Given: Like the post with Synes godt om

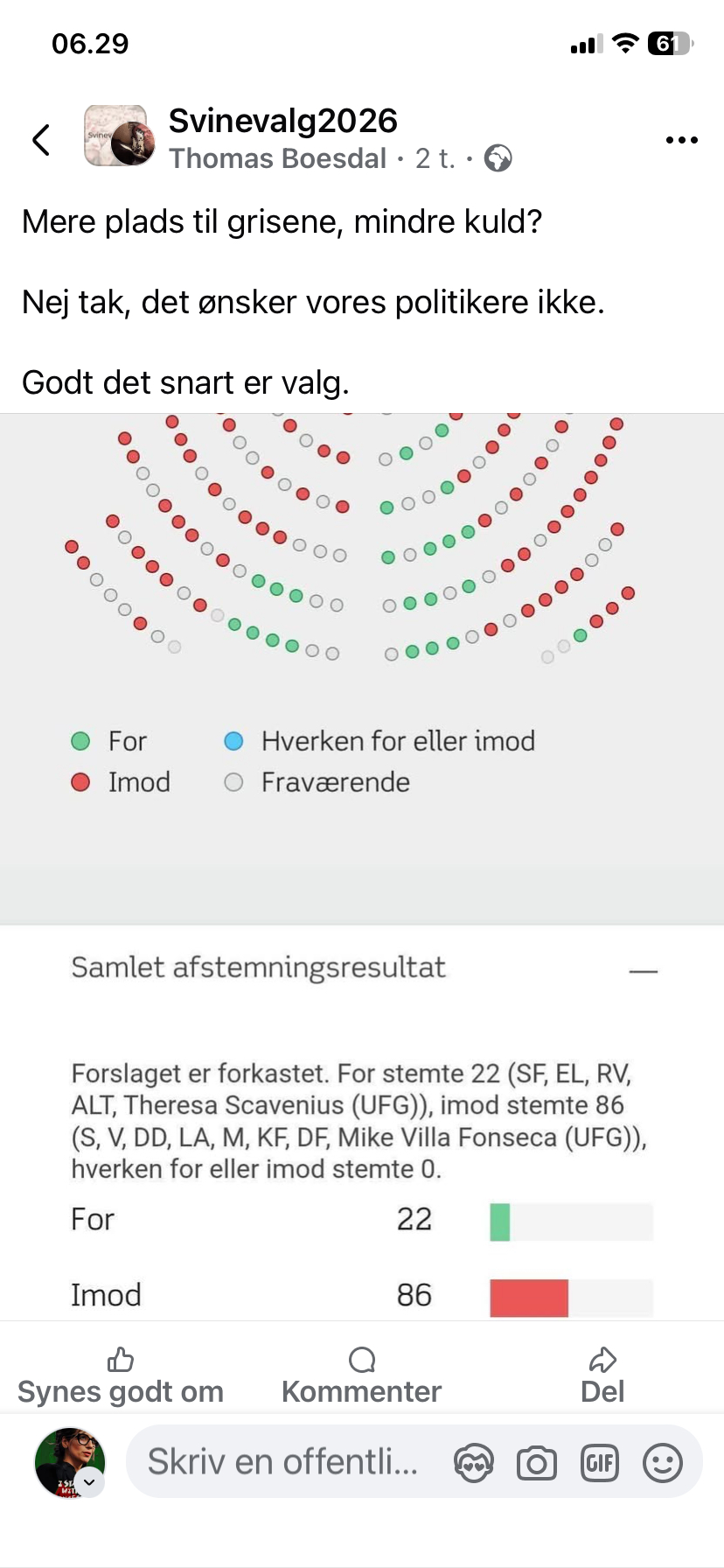Looking at the screenshot, I should tap(121, 1375).
